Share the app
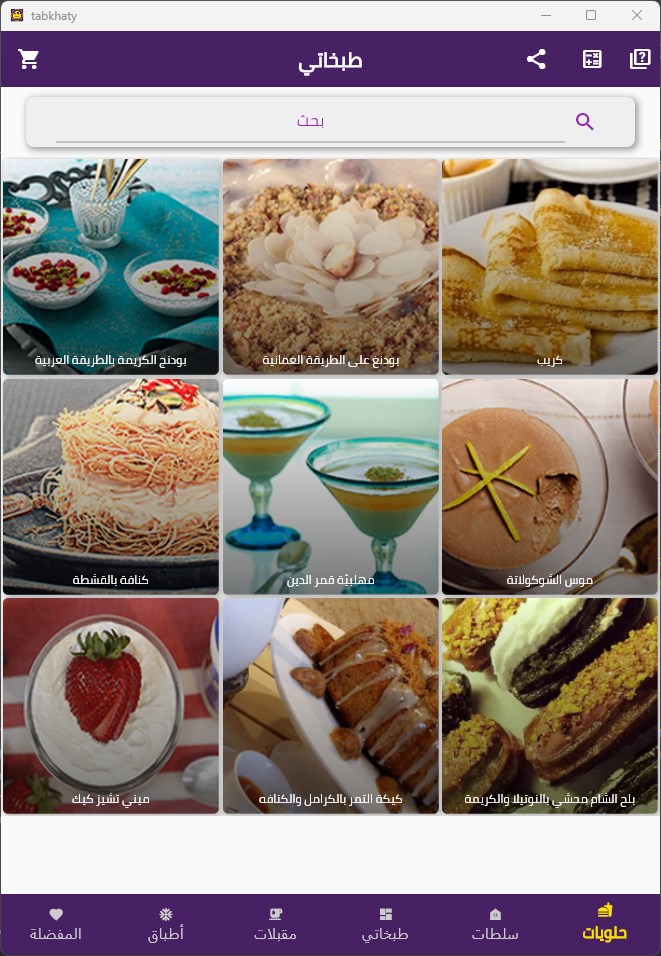The width and height of the screenshot is (661, 956). tap(537, 59)
